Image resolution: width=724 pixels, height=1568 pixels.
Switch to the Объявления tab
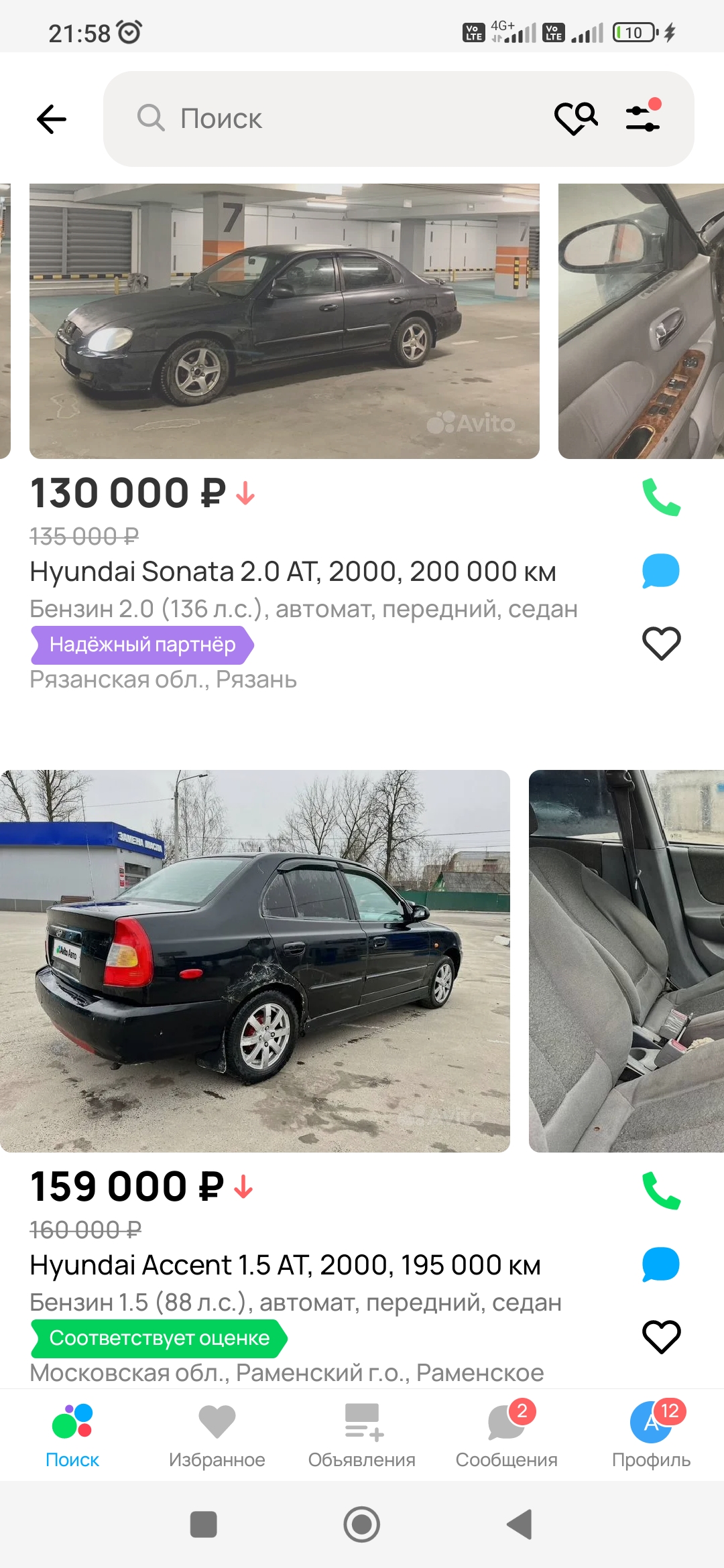[362, 1435]
